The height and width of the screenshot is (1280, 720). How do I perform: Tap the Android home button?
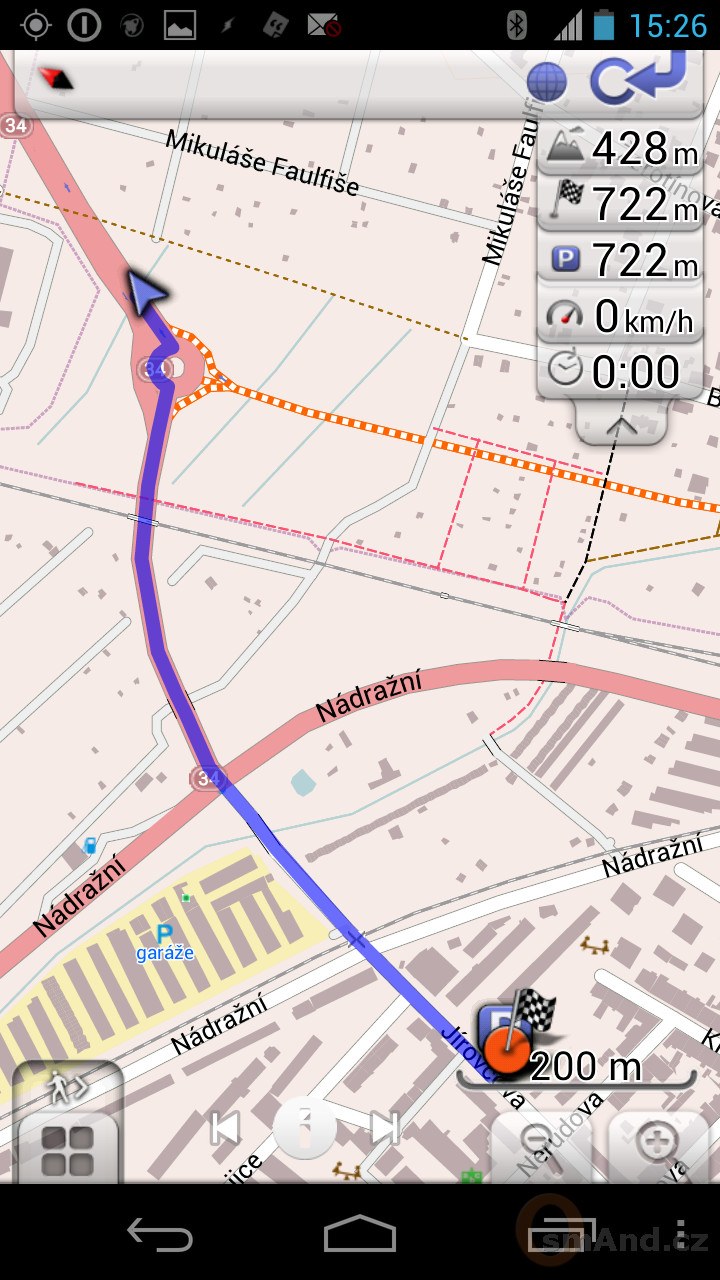[360, 1234]
